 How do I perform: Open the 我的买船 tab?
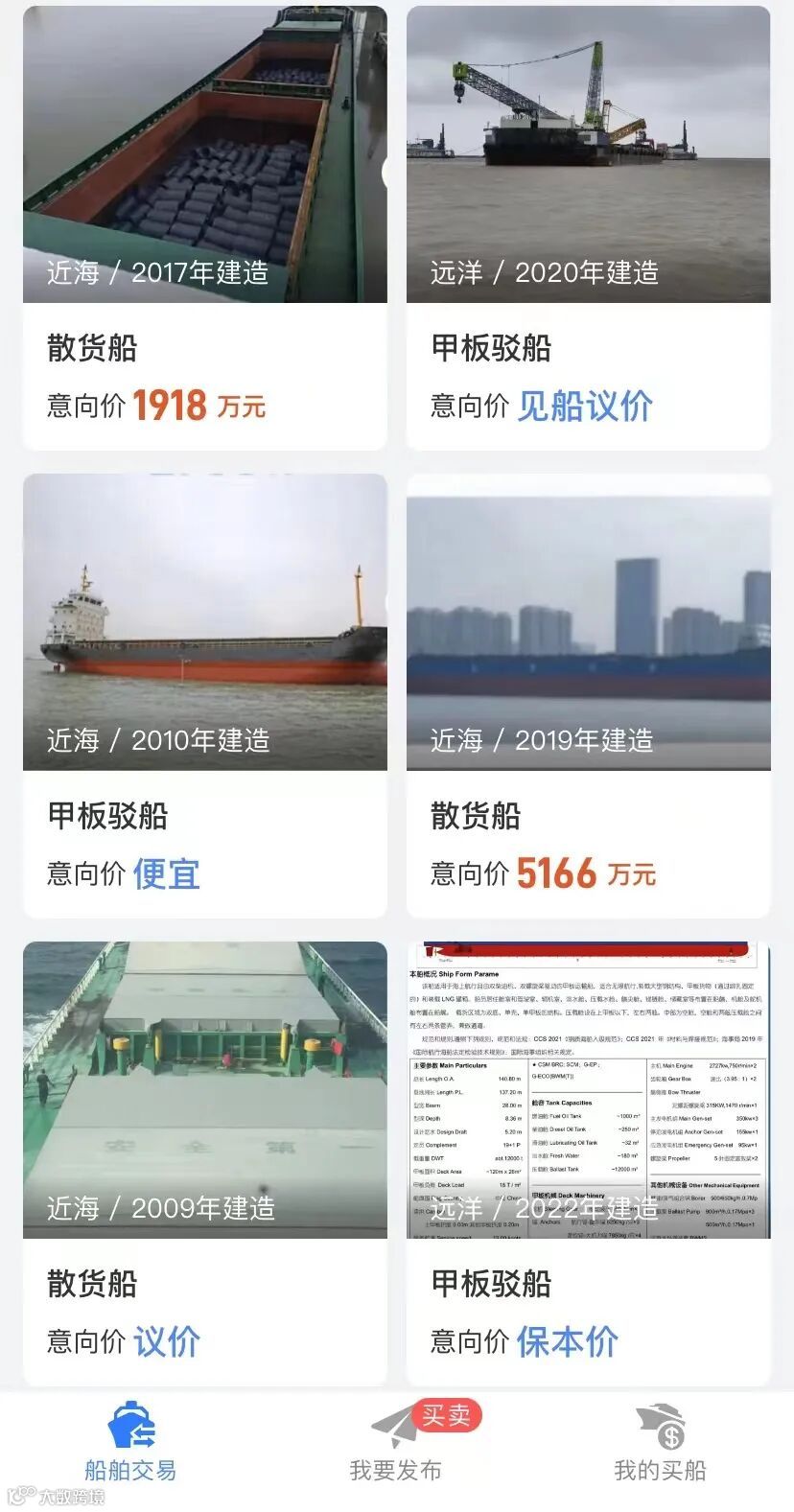tap(660, 1442)
